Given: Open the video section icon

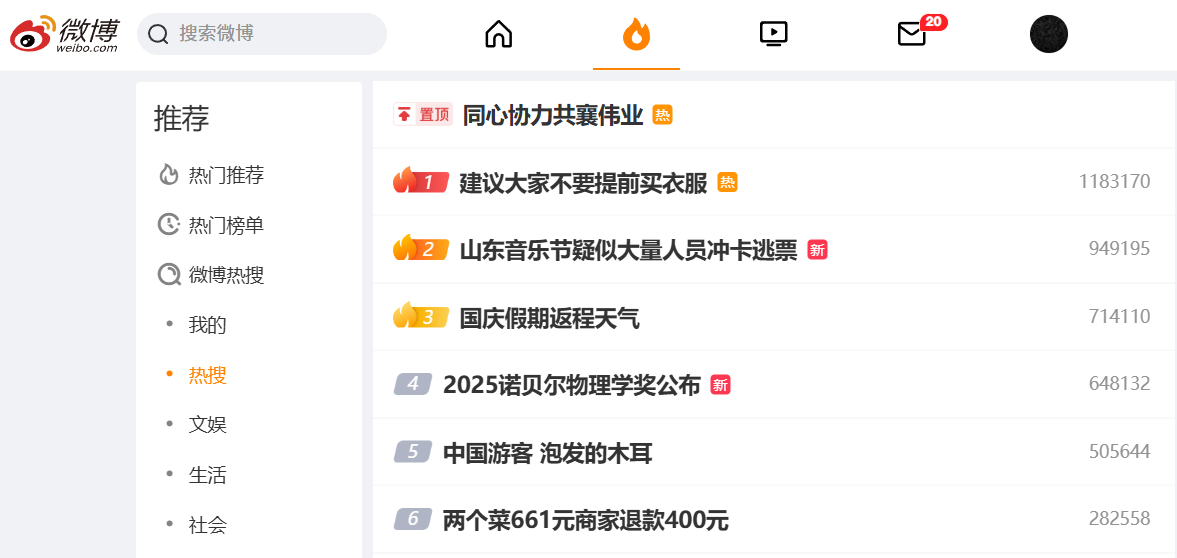Looking at the screenshot, I should pos(773,34).
